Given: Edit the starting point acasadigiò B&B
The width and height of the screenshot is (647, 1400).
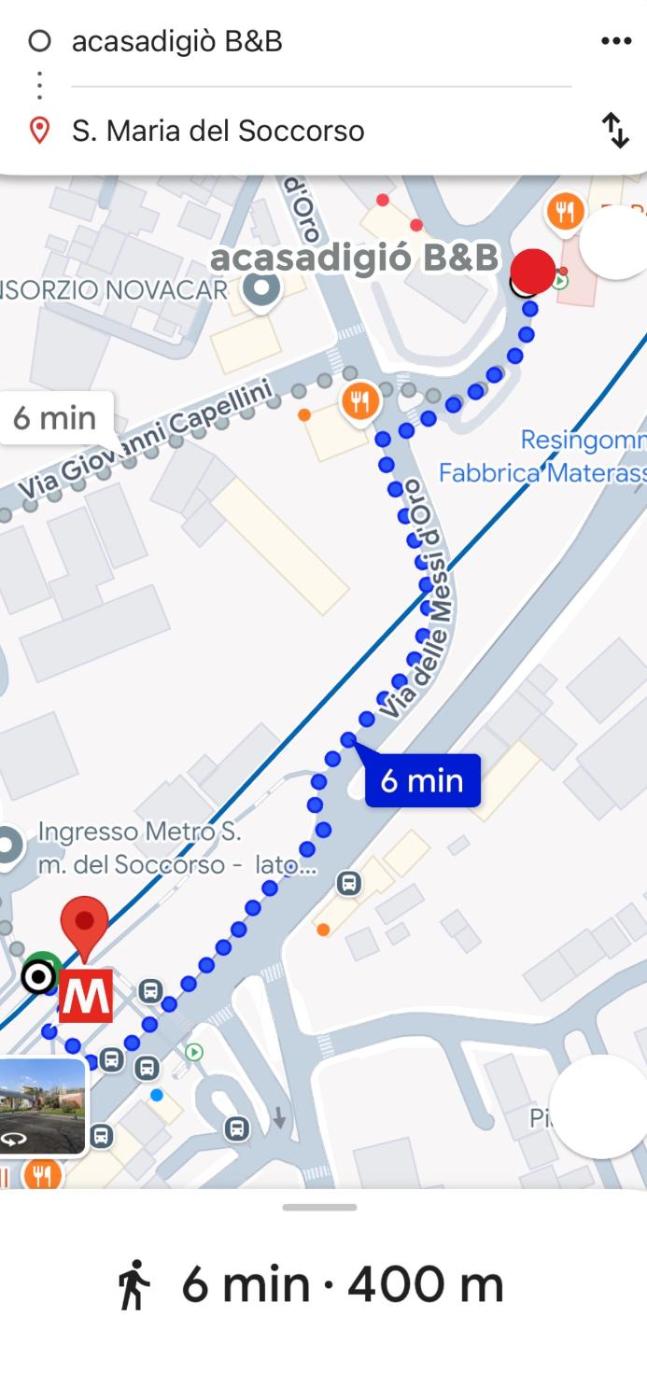Looking at the screenshot, I should click(x=177, y=41).
